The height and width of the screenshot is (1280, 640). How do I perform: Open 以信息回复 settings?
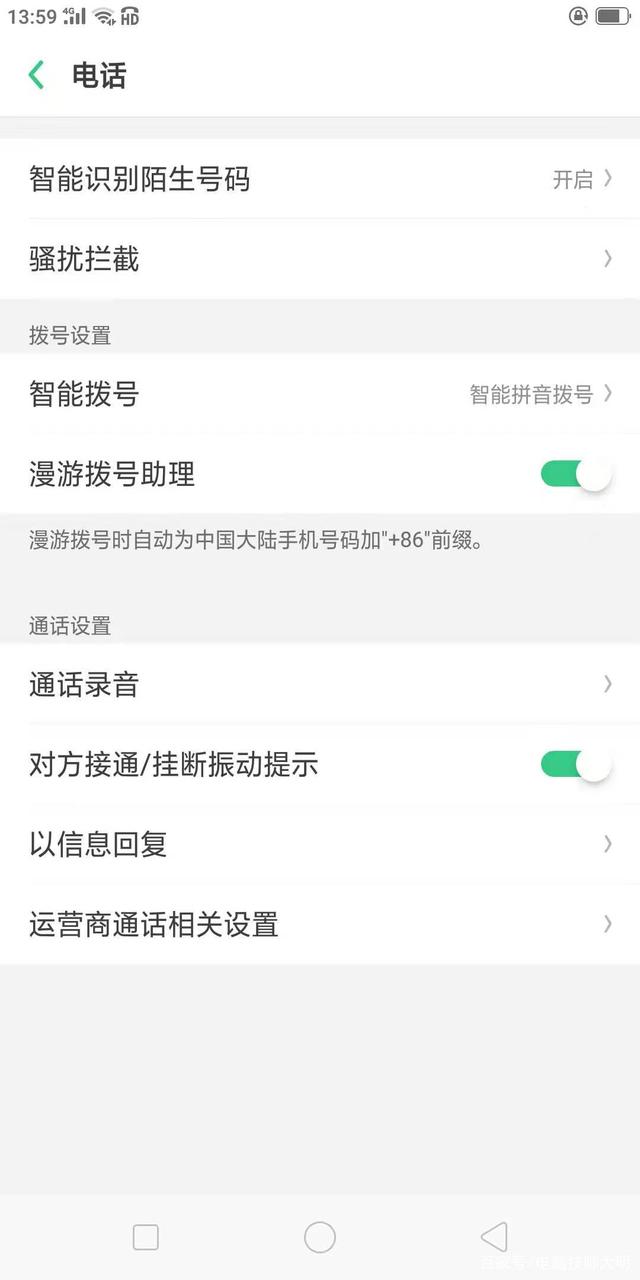pyautogui.click(x=320, y=844)
